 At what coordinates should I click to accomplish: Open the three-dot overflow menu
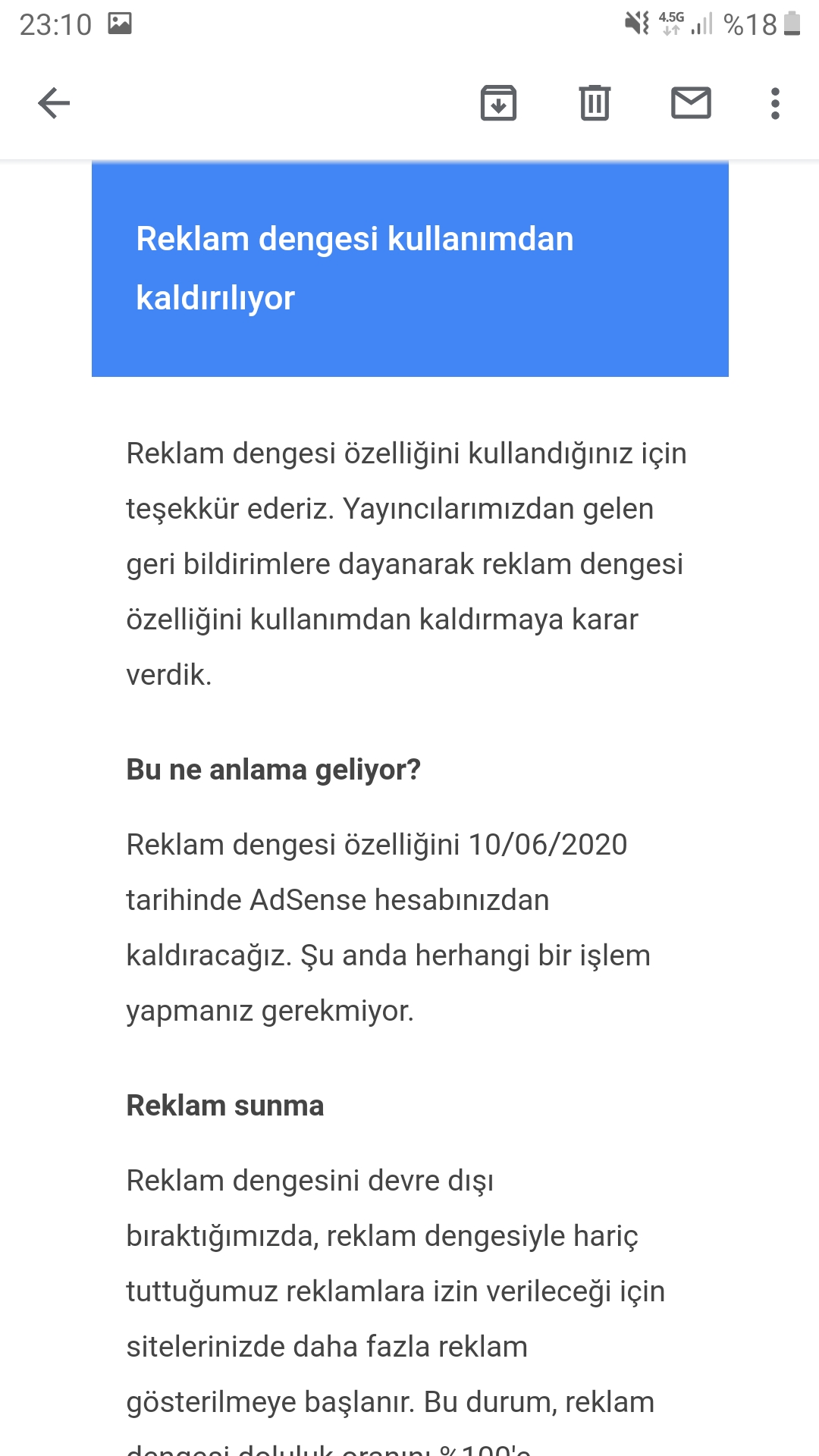[775, 103]
